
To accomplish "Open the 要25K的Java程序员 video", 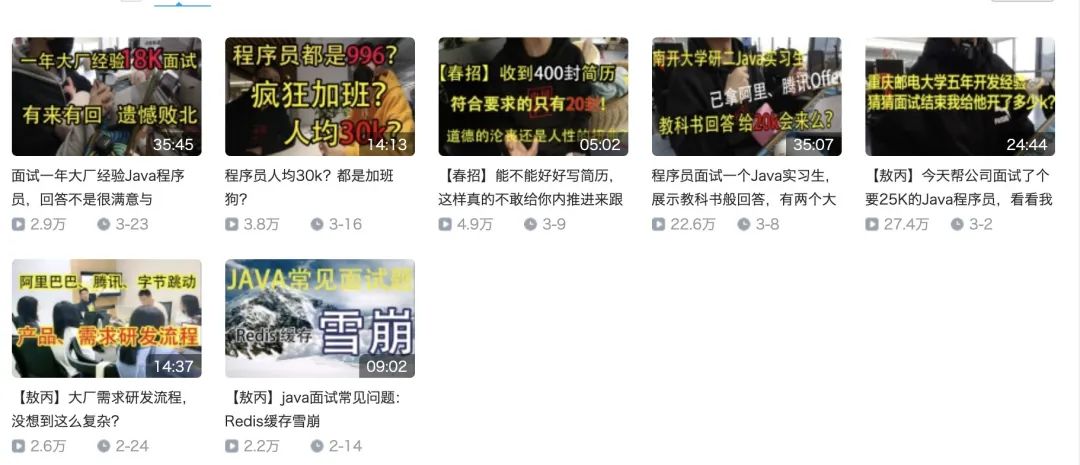I will pyautogui.click(x=959, y=97).
